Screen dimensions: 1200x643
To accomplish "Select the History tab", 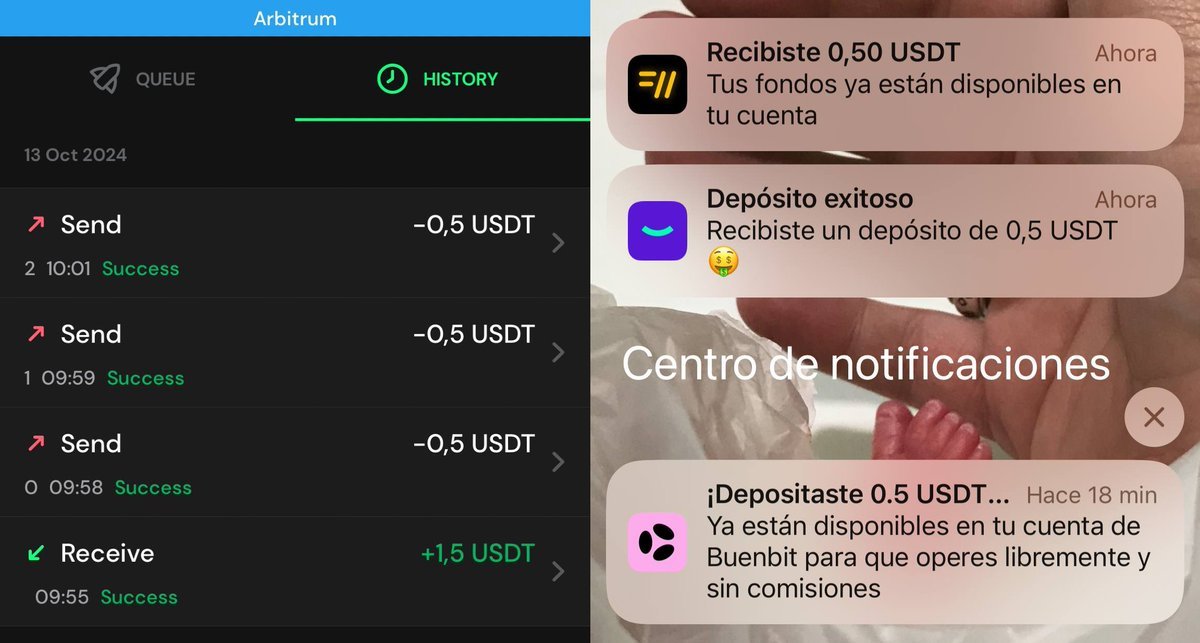I will (441, 79).
